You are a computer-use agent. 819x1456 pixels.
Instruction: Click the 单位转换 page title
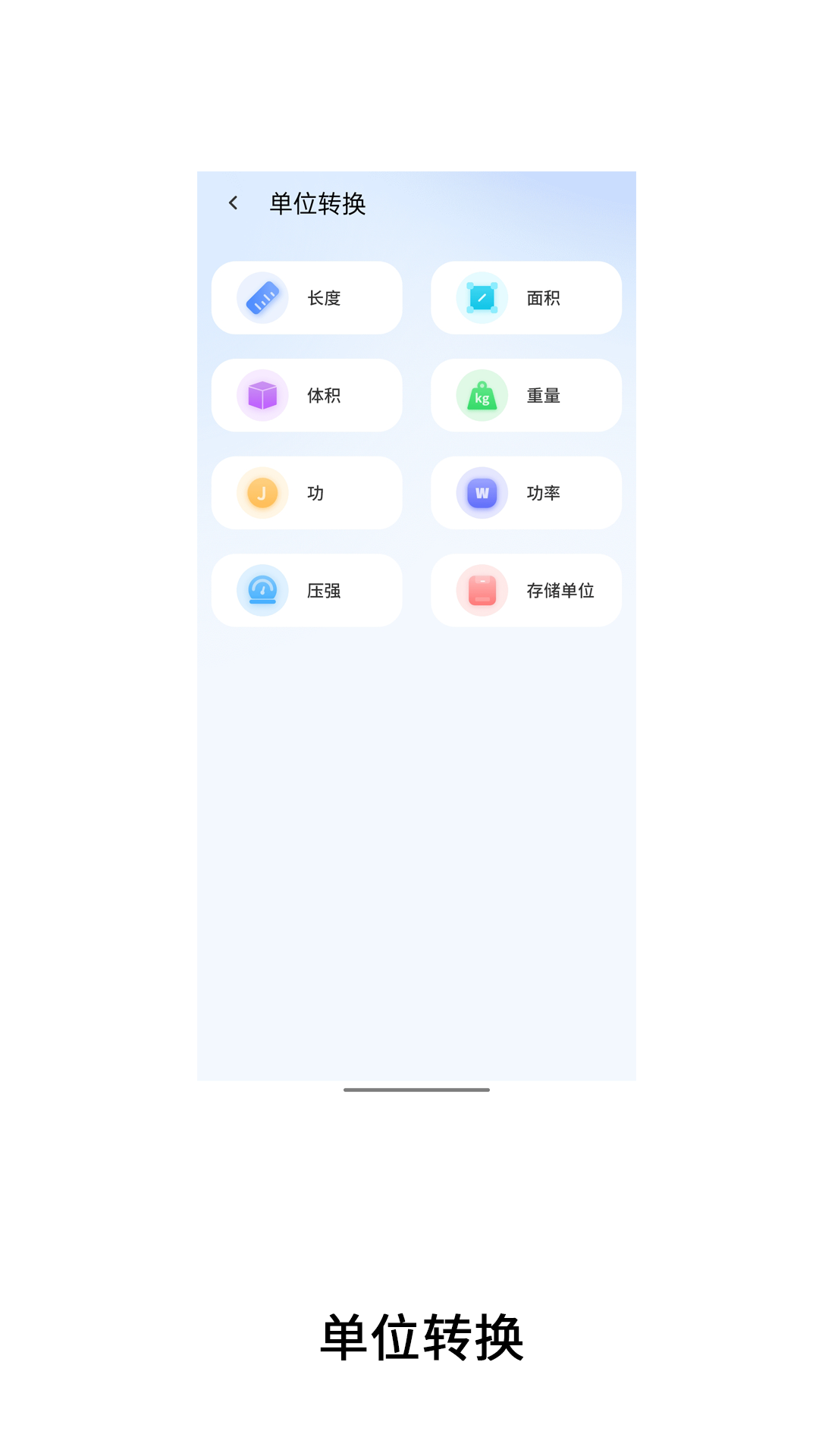[318, 203]
